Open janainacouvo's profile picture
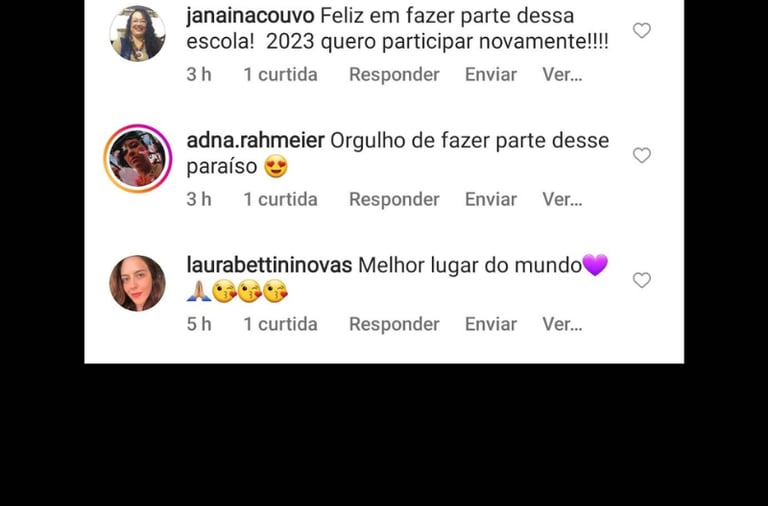This screenshot has width=768, height=506. tap(137, 34)
